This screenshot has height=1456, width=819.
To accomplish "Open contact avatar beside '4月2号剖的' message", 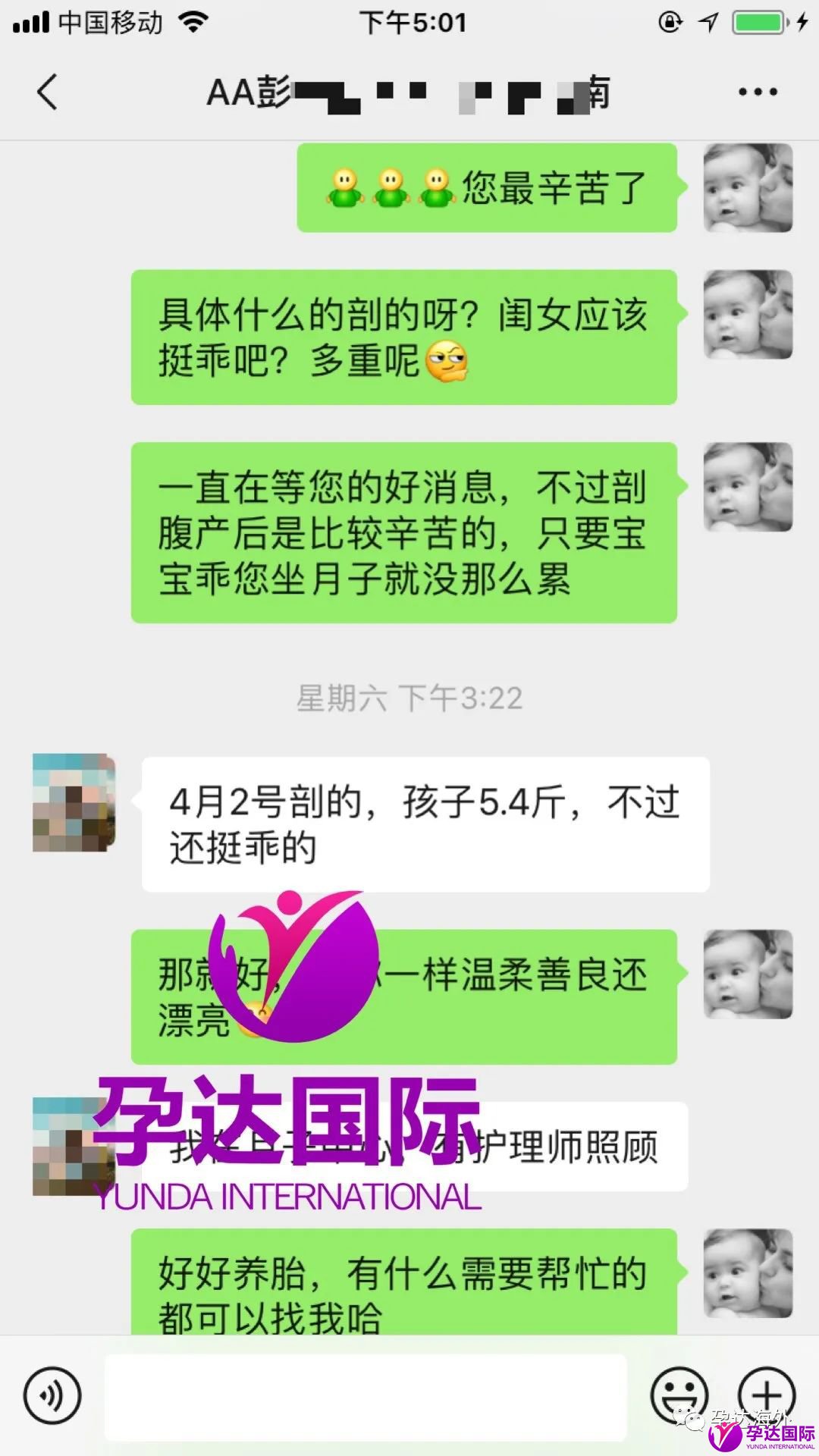I will pos(74,802).
